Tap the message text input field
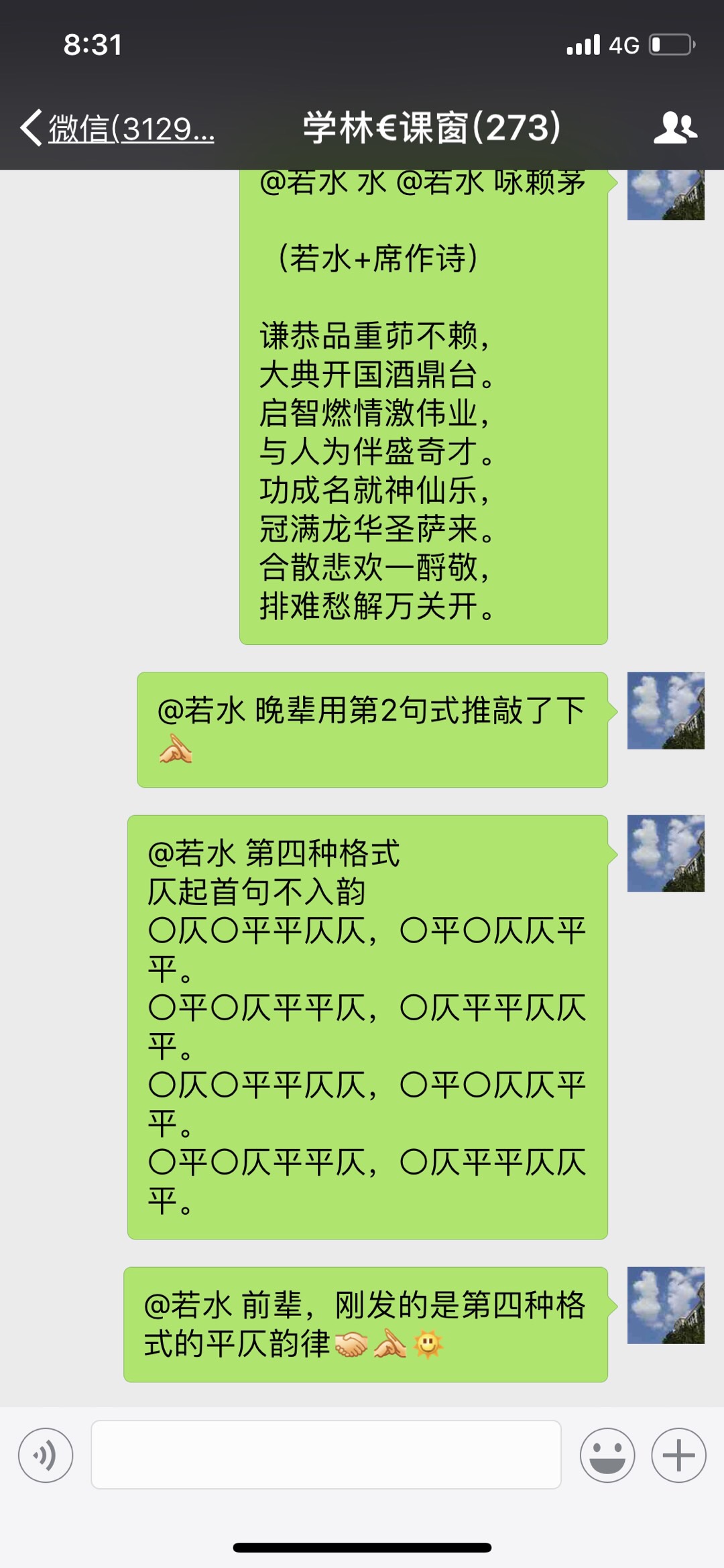Screen dimensions: 724x1568 tap(326, 1455)
